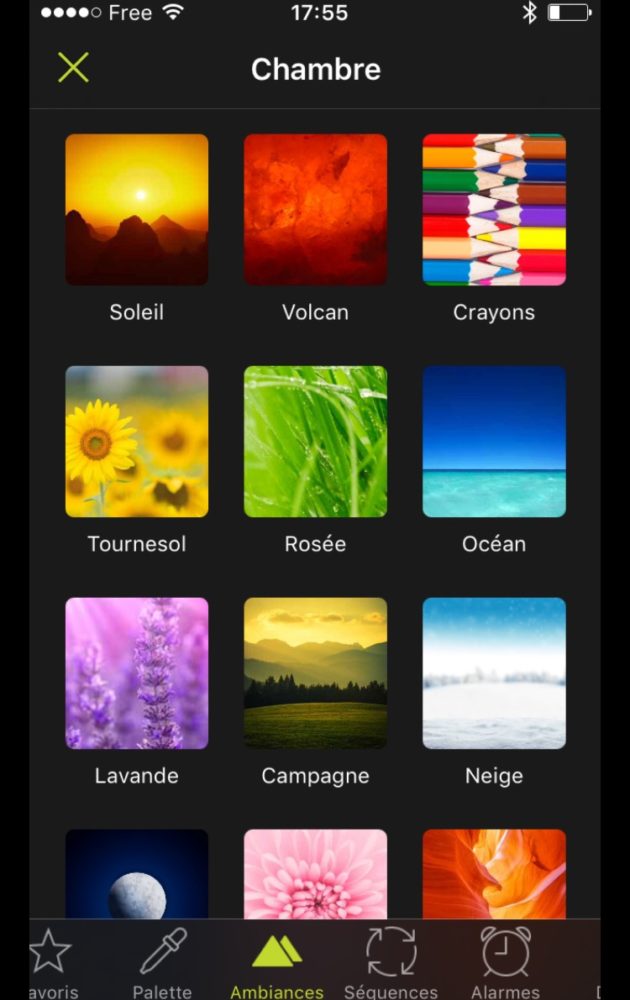This screenshot has width=630, height=1000.
Task: Apply the Volcan ambiance
Action: (315, 210)
